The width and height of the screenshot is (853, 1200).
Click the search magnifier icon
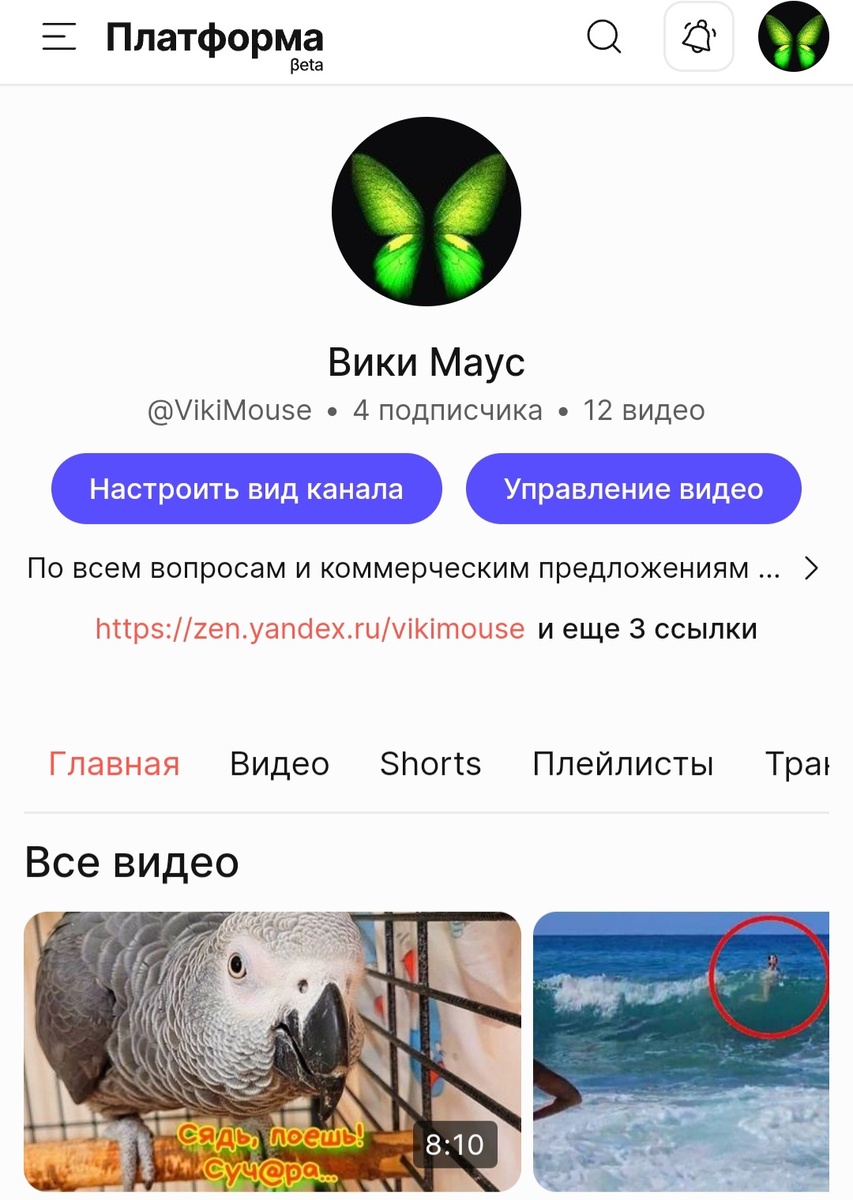603,37
